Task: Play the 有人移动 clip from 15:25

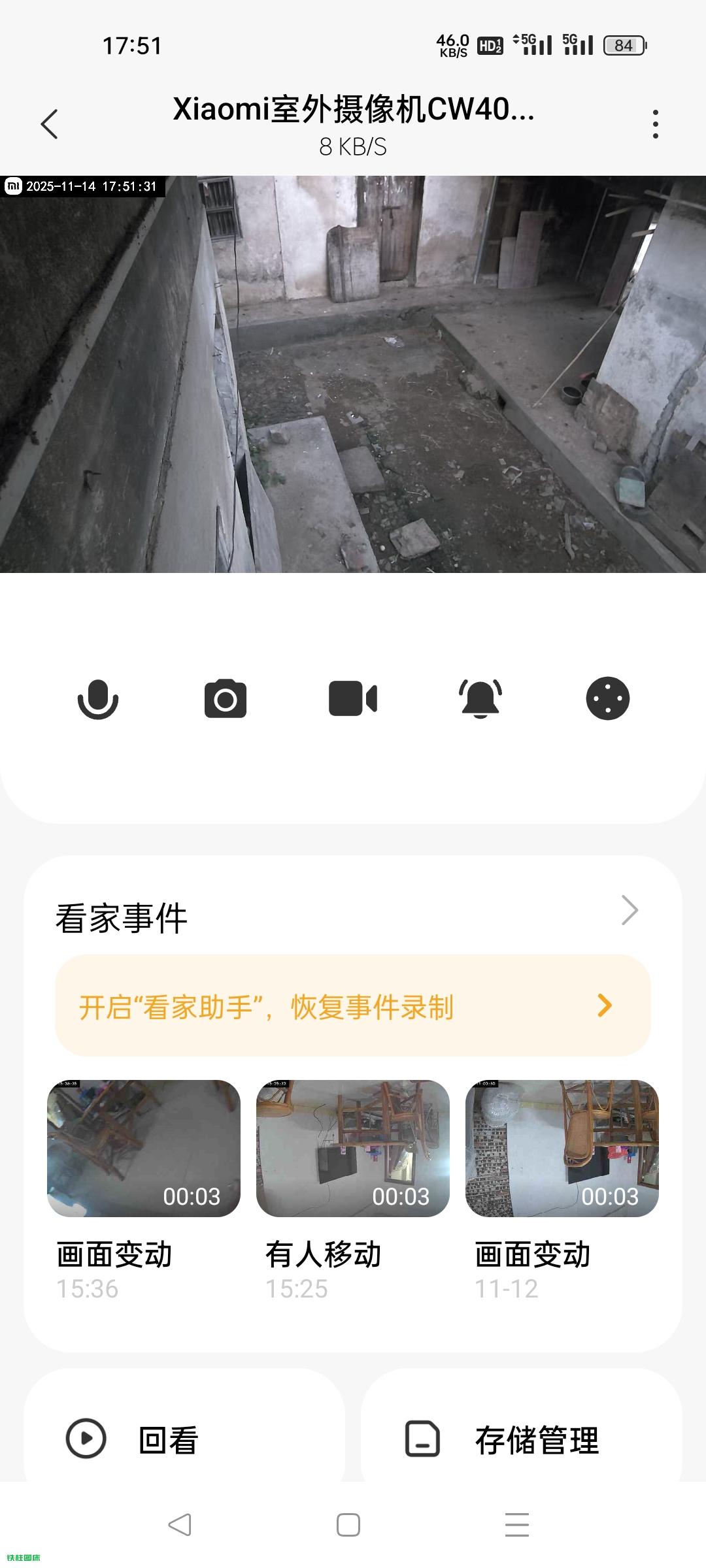Action: (353, 1148)
